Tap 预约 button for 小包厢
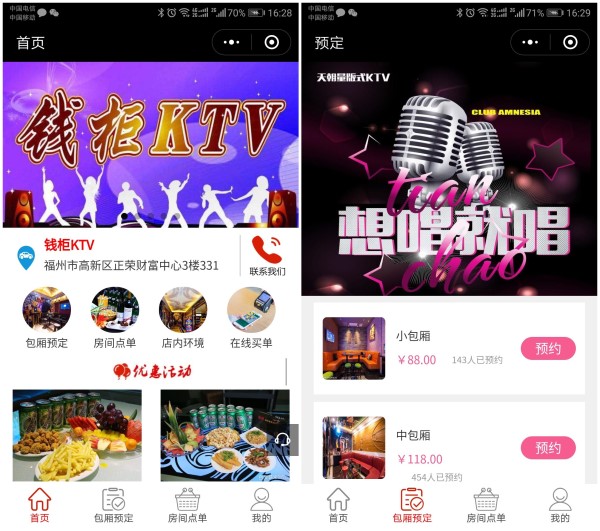The height and width of the screenshot is (531, 600). click(548, 349)
